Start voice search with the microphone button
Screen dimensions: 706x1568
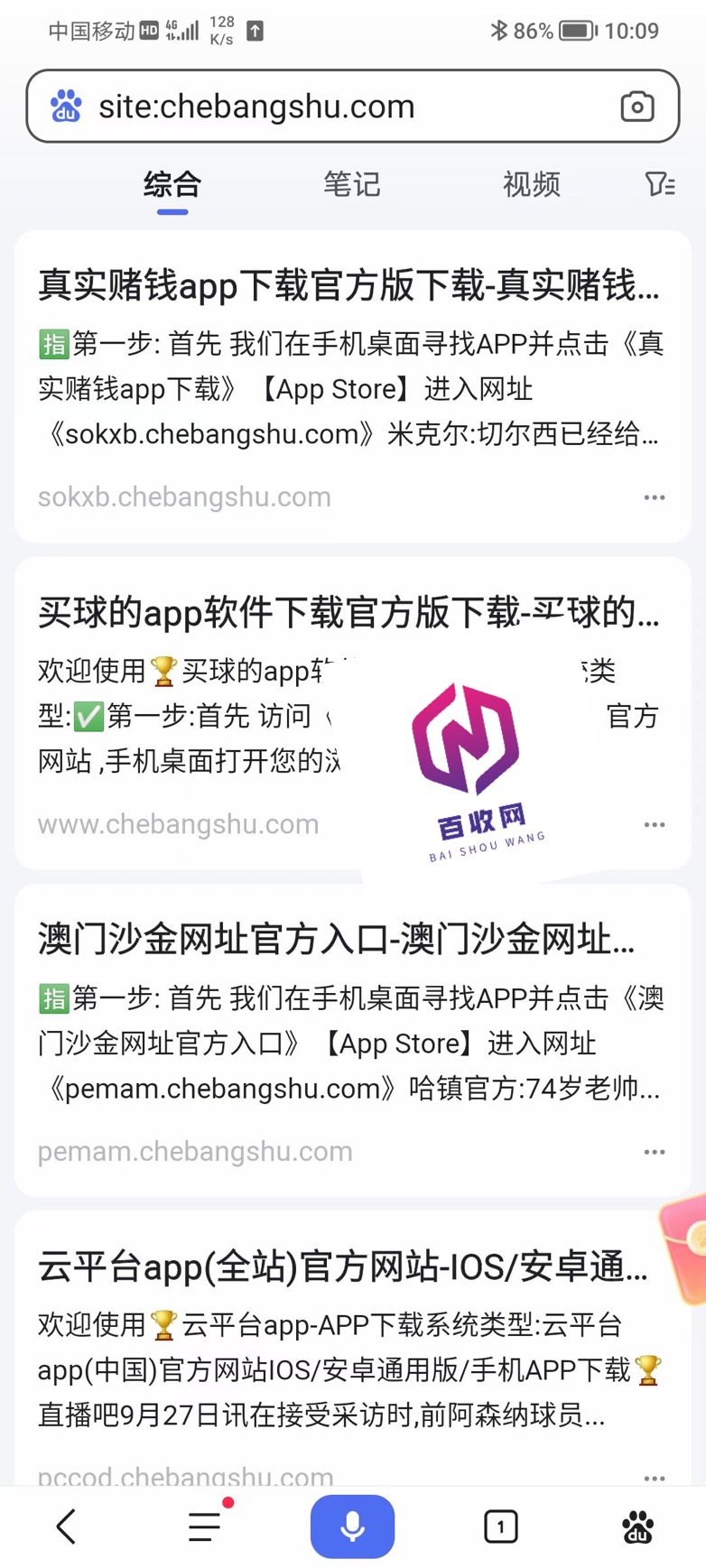click(352, 1526)
